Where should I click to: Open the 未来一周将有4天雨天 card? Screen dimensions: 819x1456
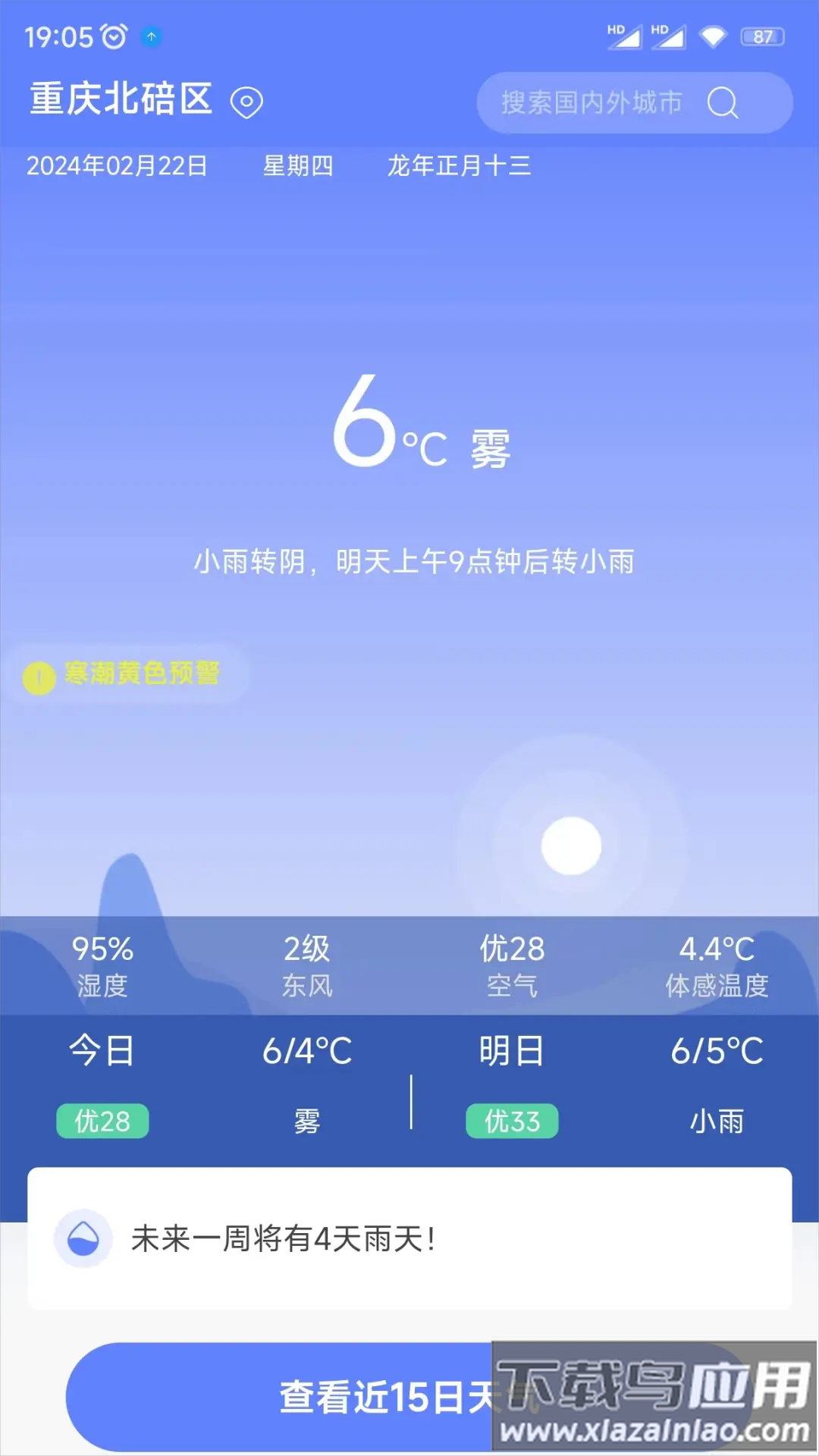(x=409, y=1238)
